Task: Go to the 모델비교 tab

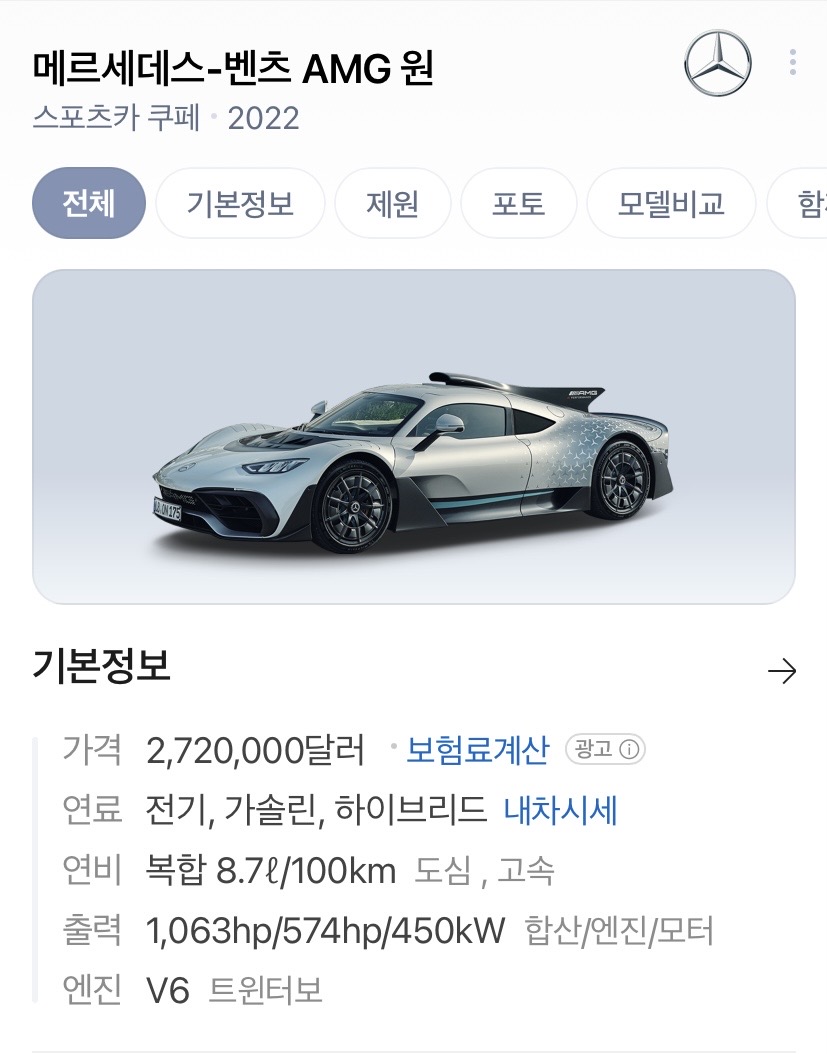Action: [x=670, y=204]
